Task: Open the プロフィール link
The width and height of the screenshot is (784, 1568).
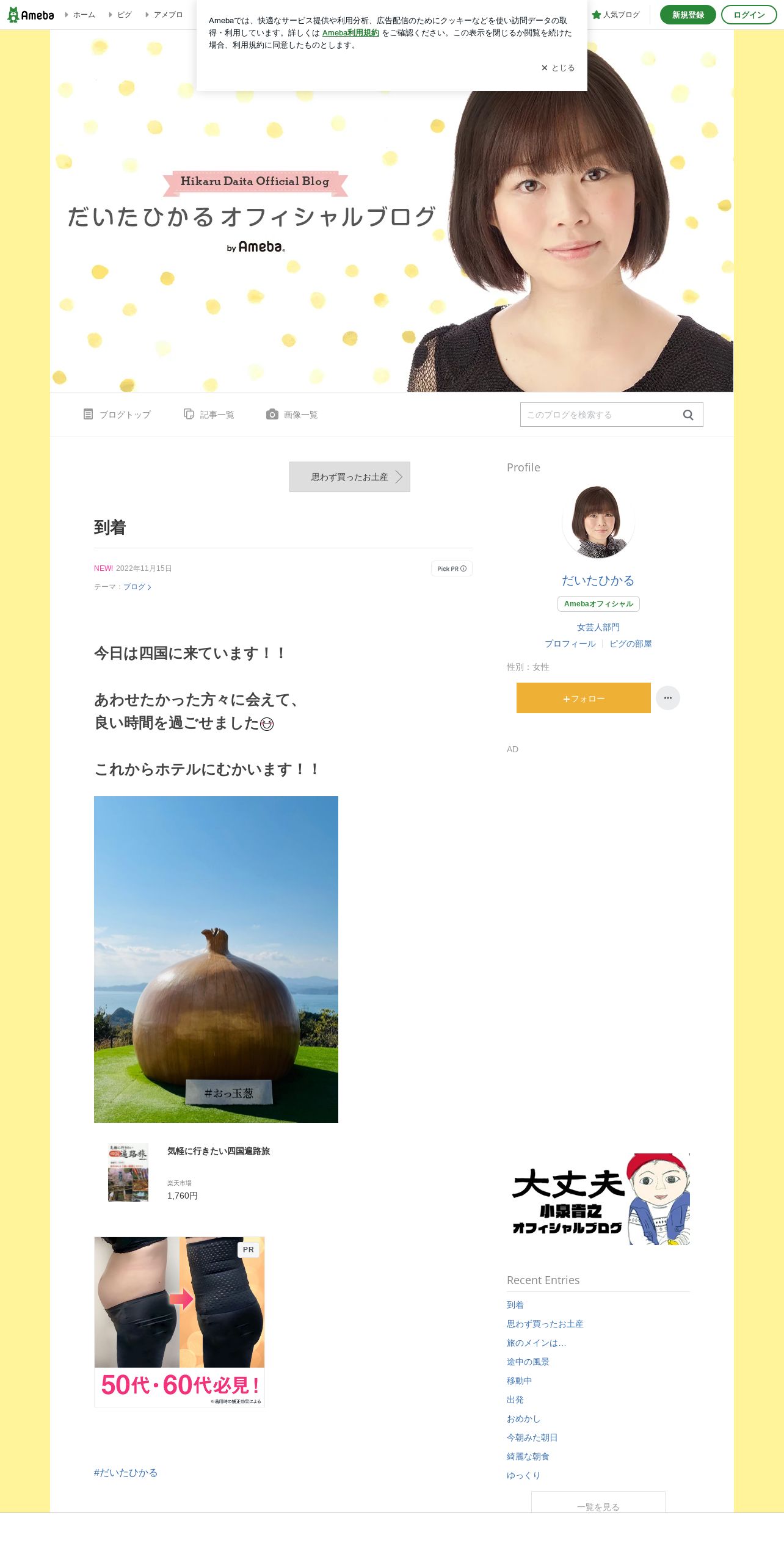Action: click(570, 644)
